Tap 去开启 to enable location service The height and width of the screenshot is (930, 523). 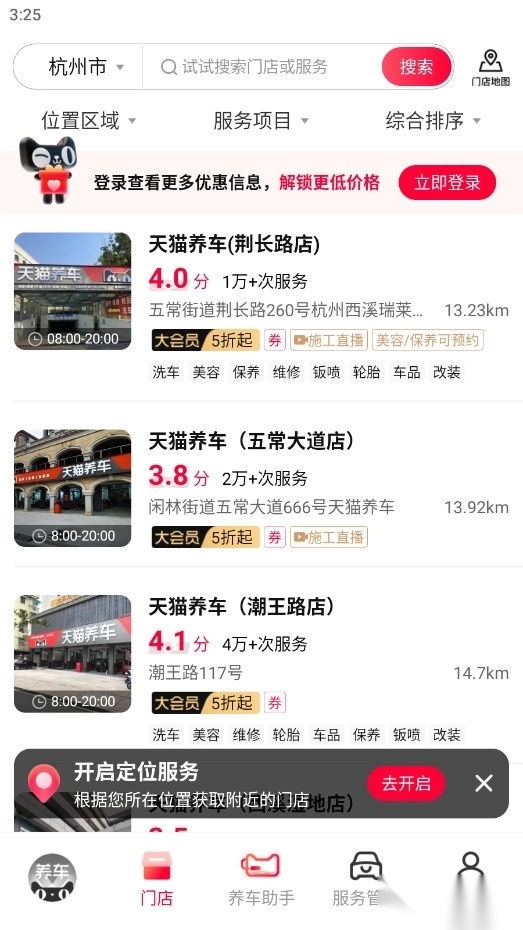pos(406,783)
